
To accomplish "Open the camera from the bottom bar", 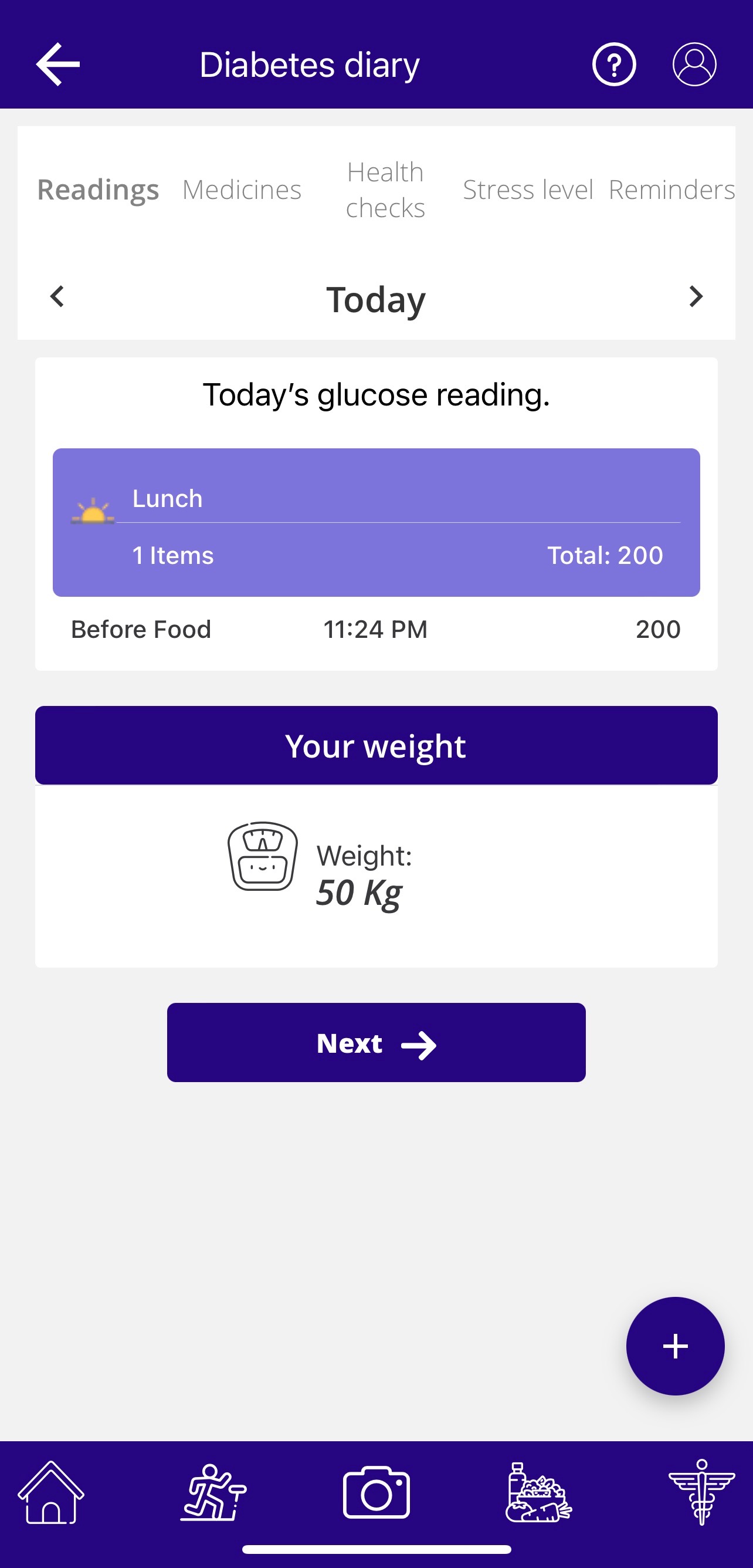I will pyautogui.click(x=376, y=1492).
